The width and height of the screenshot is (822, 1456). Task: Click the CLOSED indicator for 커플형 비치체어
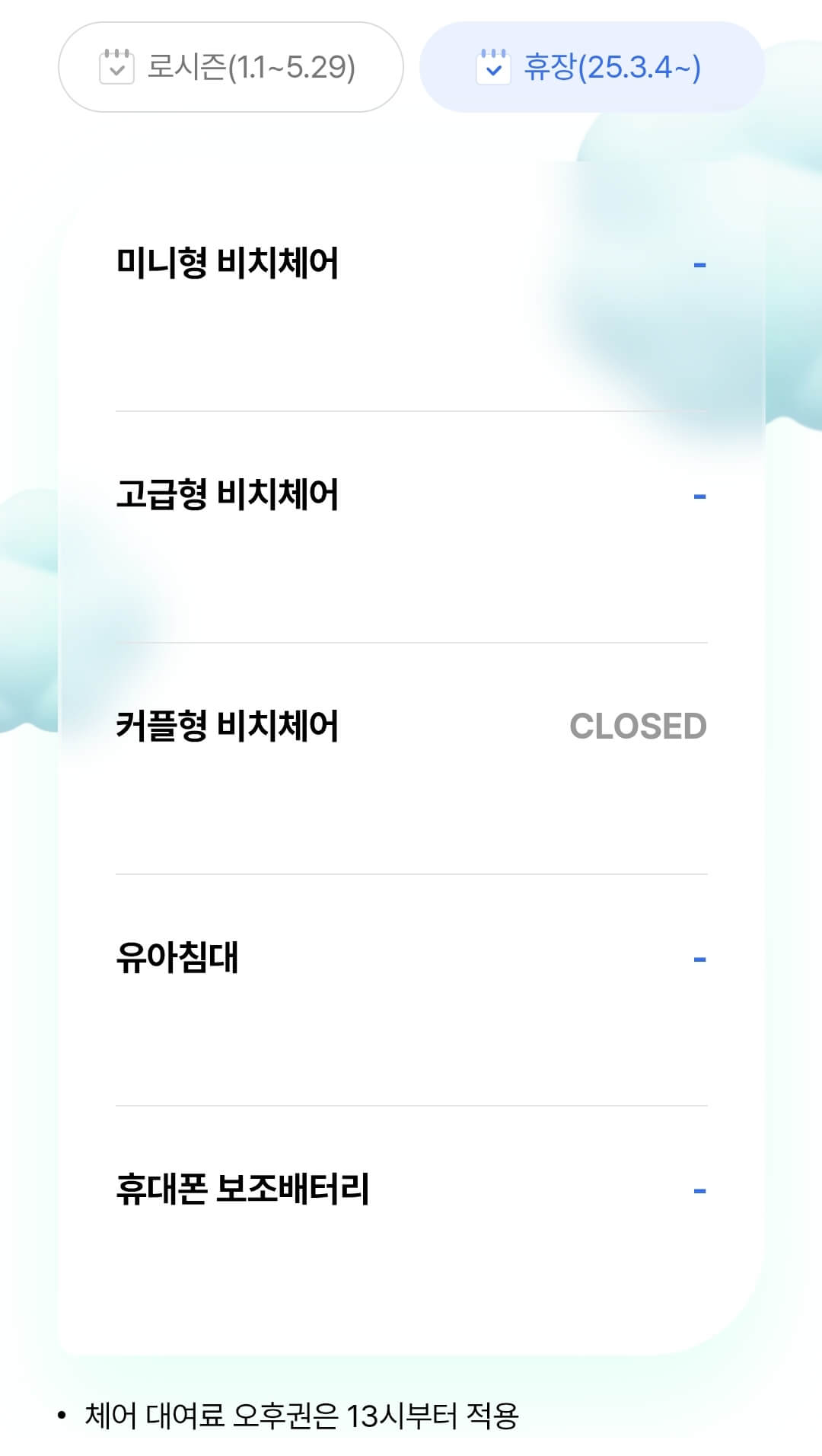tap(638, 727)
